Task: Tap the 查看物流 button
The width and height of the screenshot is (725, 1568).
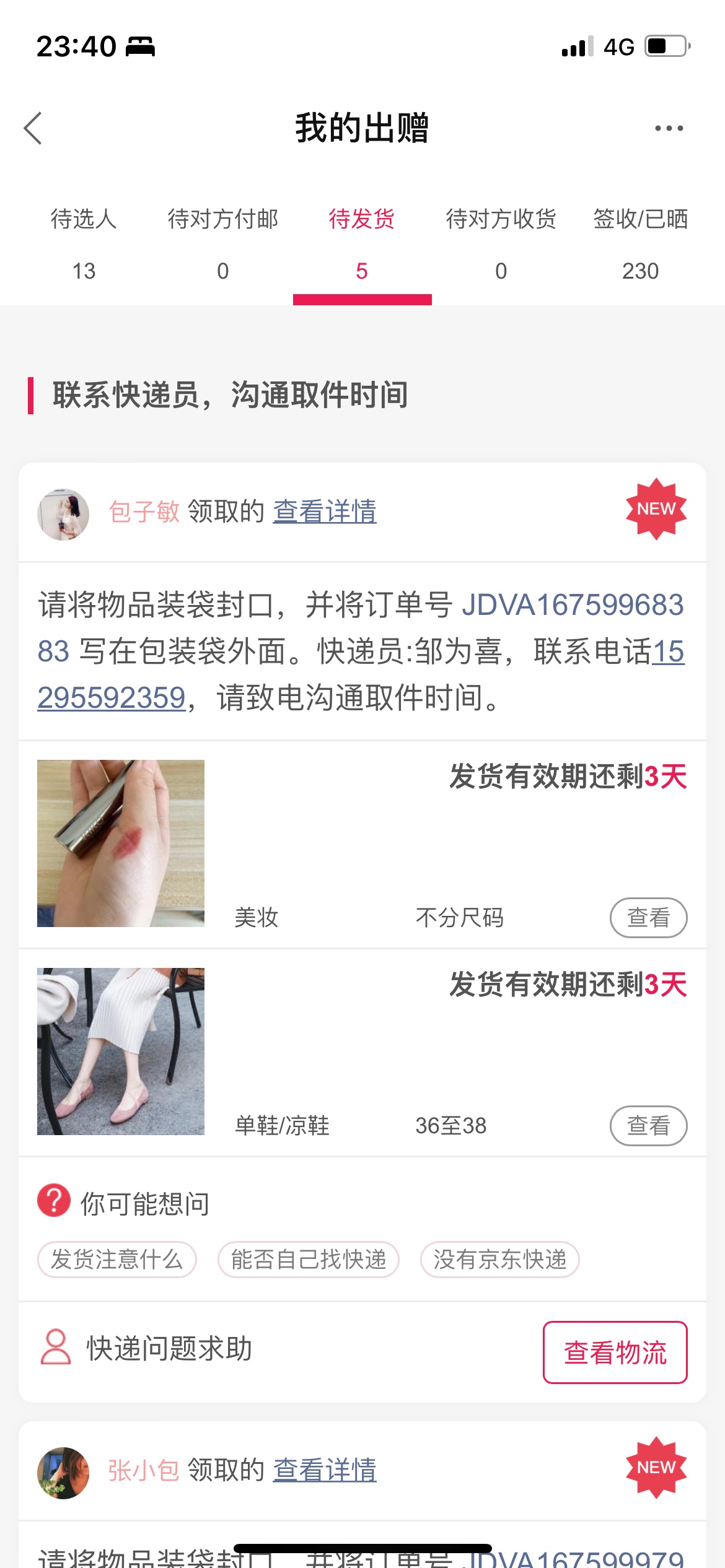Action: (x=615, y=1352)
